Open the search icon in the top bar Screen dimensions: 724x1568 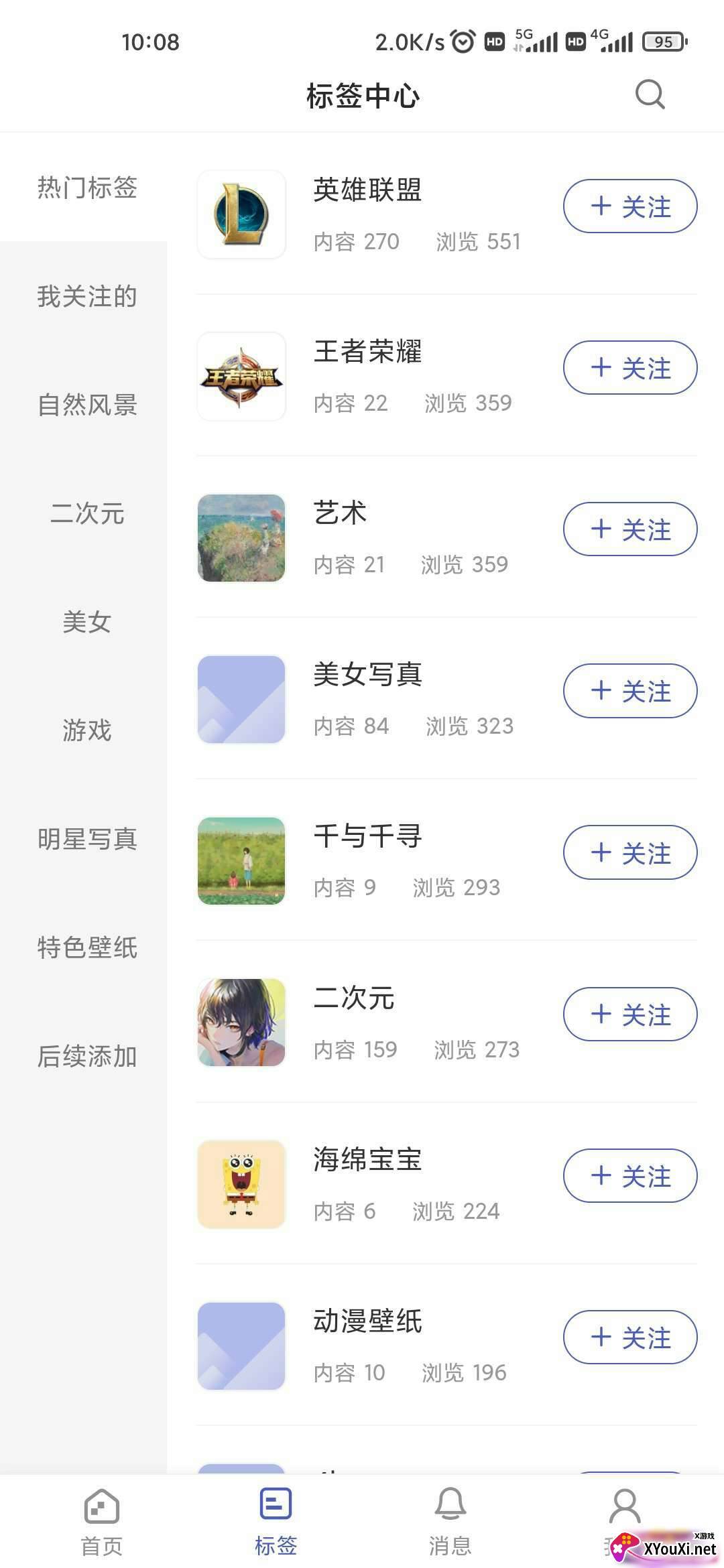(x=648, y=94)
